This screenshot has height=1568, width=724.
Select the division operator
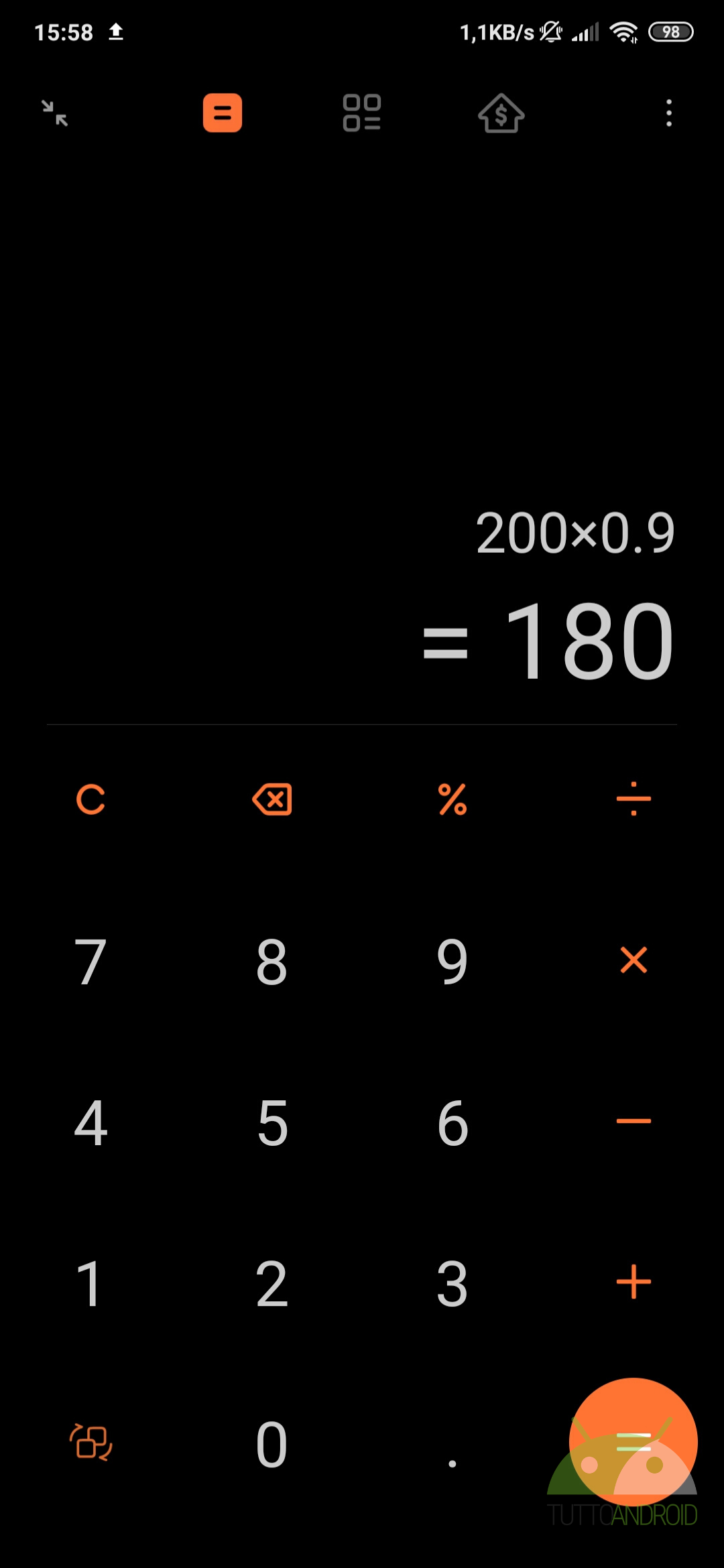(633, 799)
